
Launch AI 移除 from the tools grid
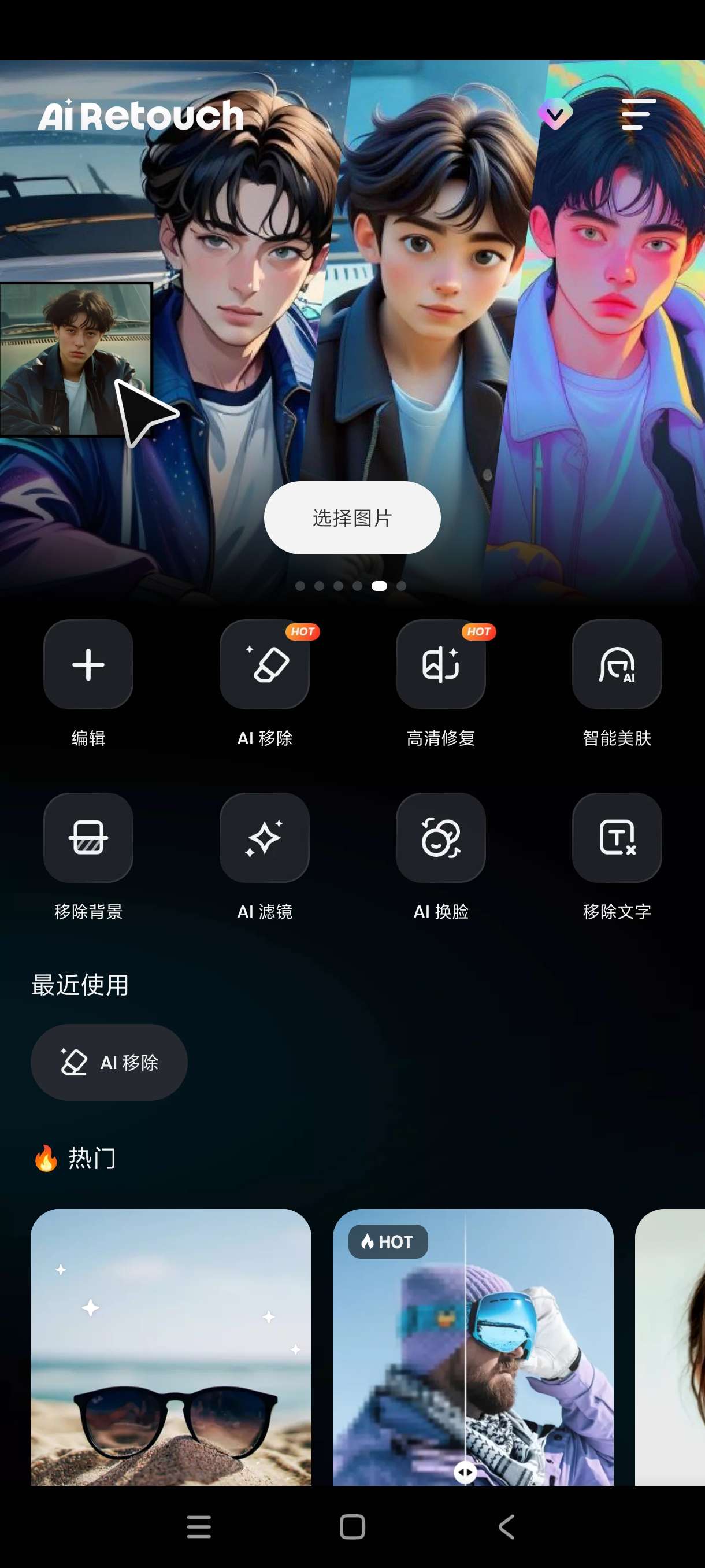coord(265,664)
